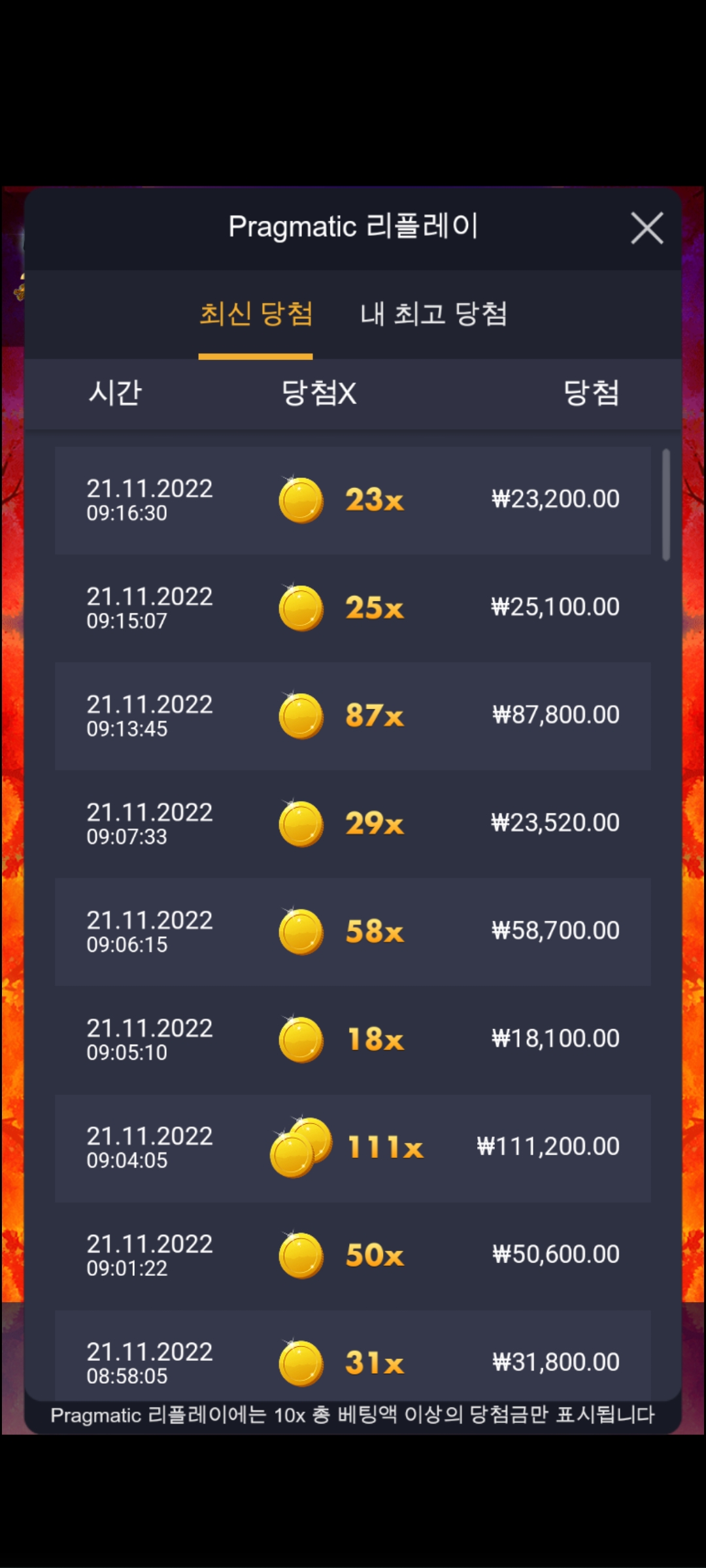Open the 23x replay from 09:16:30
706x1568 pixels.
pos(353,500)
